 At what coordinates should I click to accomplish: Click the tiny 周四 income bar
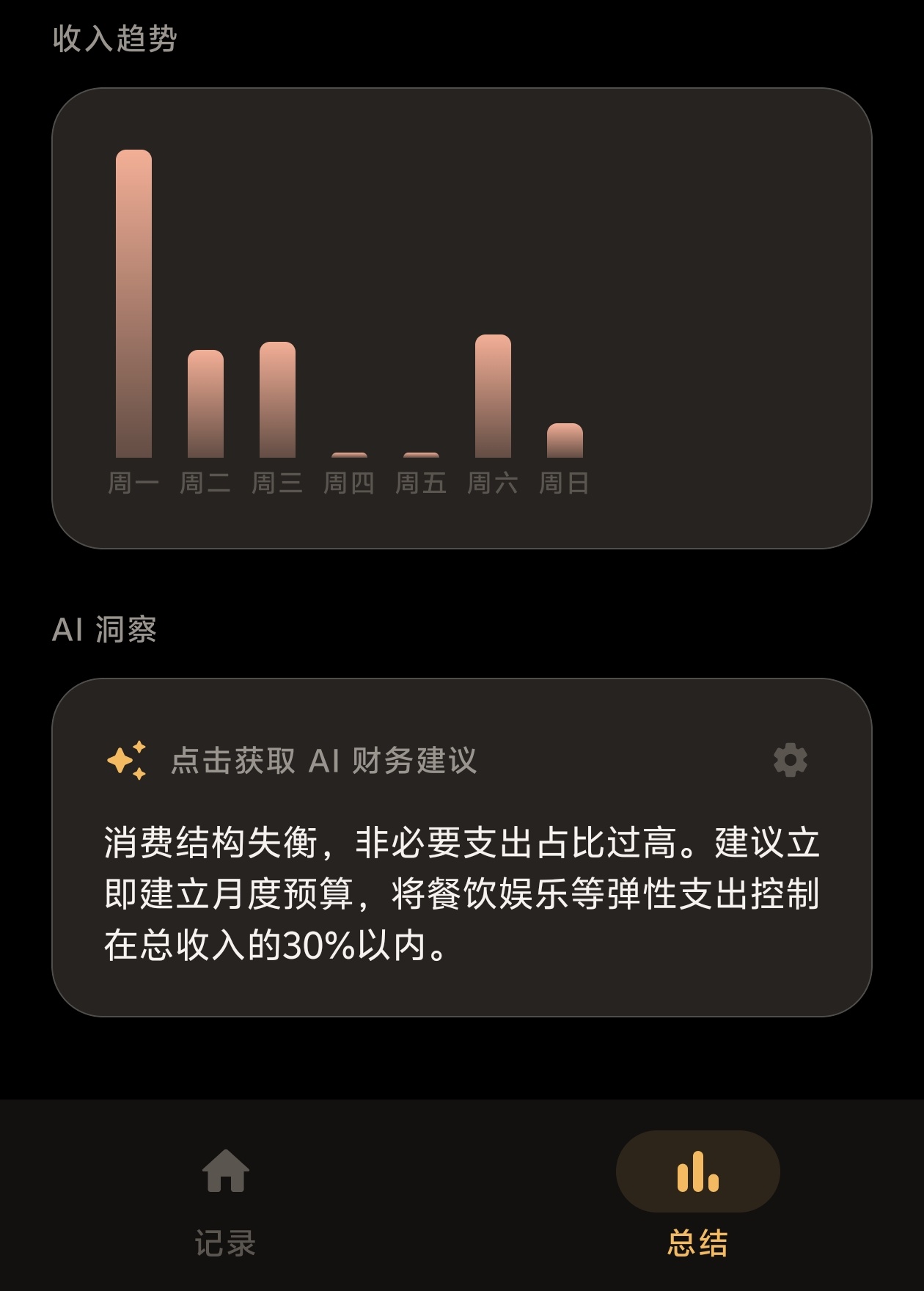tap(349, 456)
